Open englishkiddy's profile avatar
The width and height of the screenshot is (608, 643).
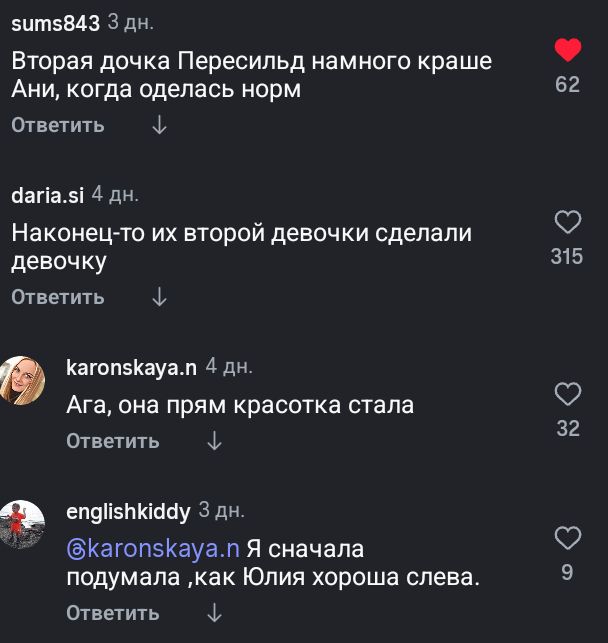(x=22, y=524)
